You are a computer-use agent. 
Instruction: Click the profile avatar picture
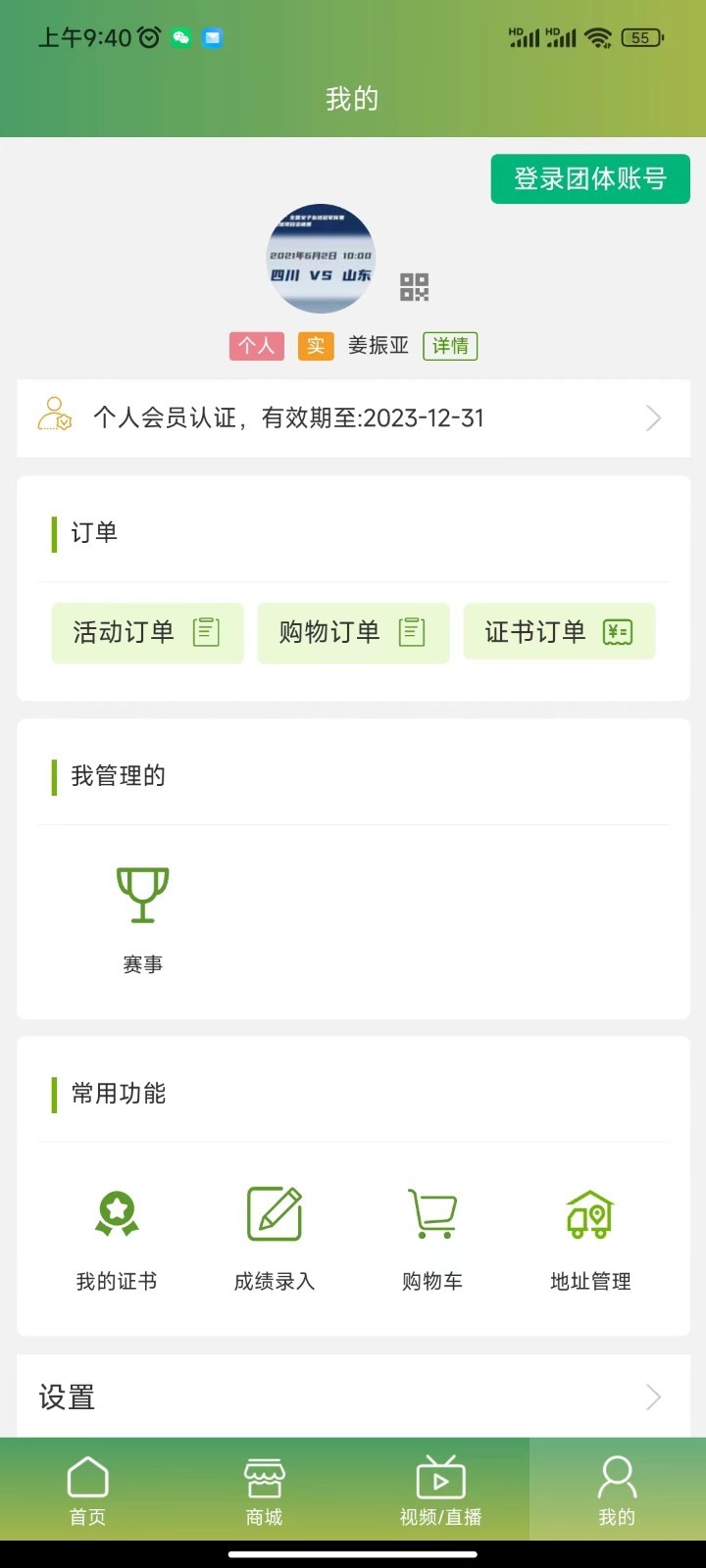[322, 258]
